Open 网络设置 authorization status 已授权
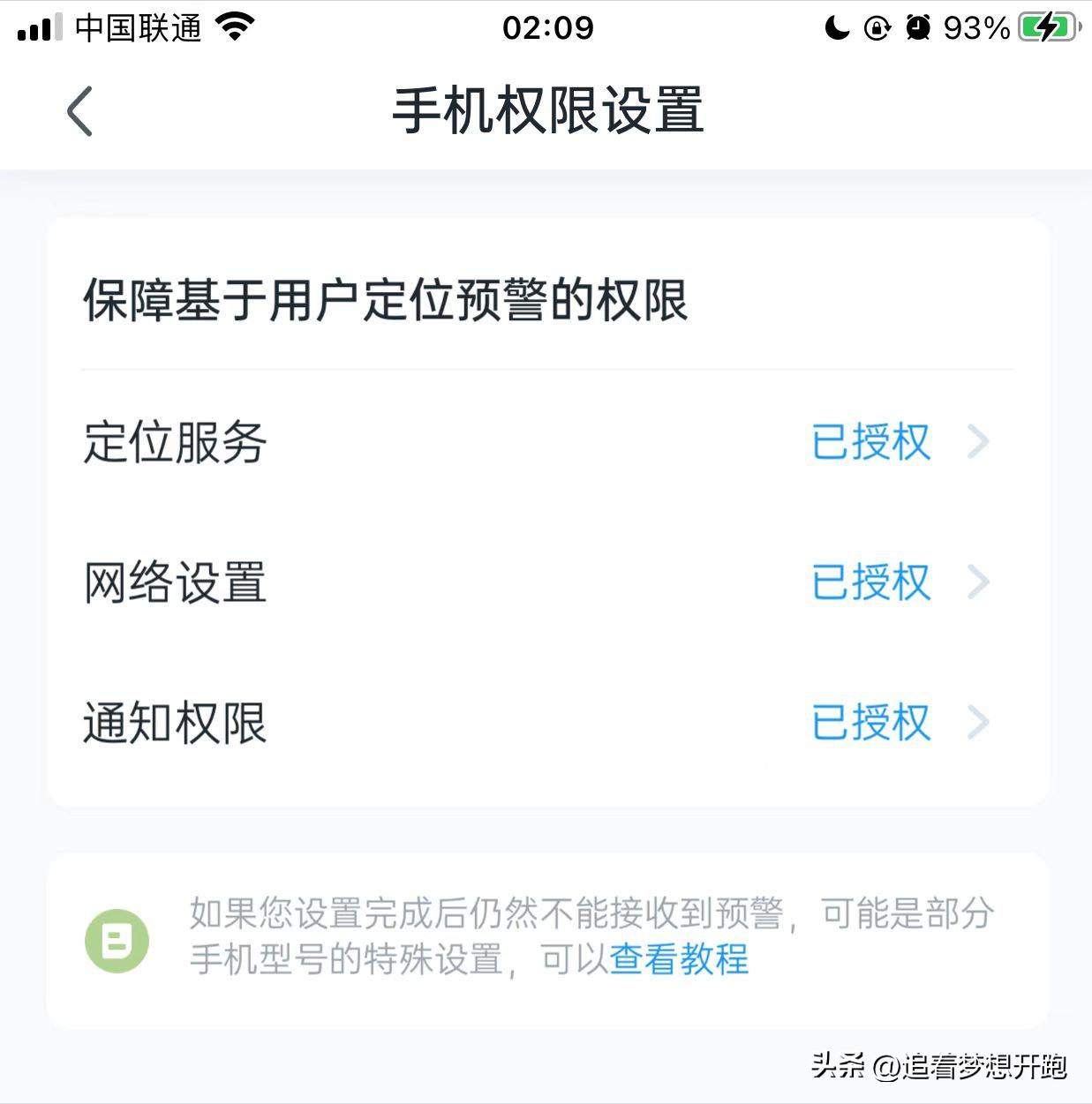 coord(870,583)
